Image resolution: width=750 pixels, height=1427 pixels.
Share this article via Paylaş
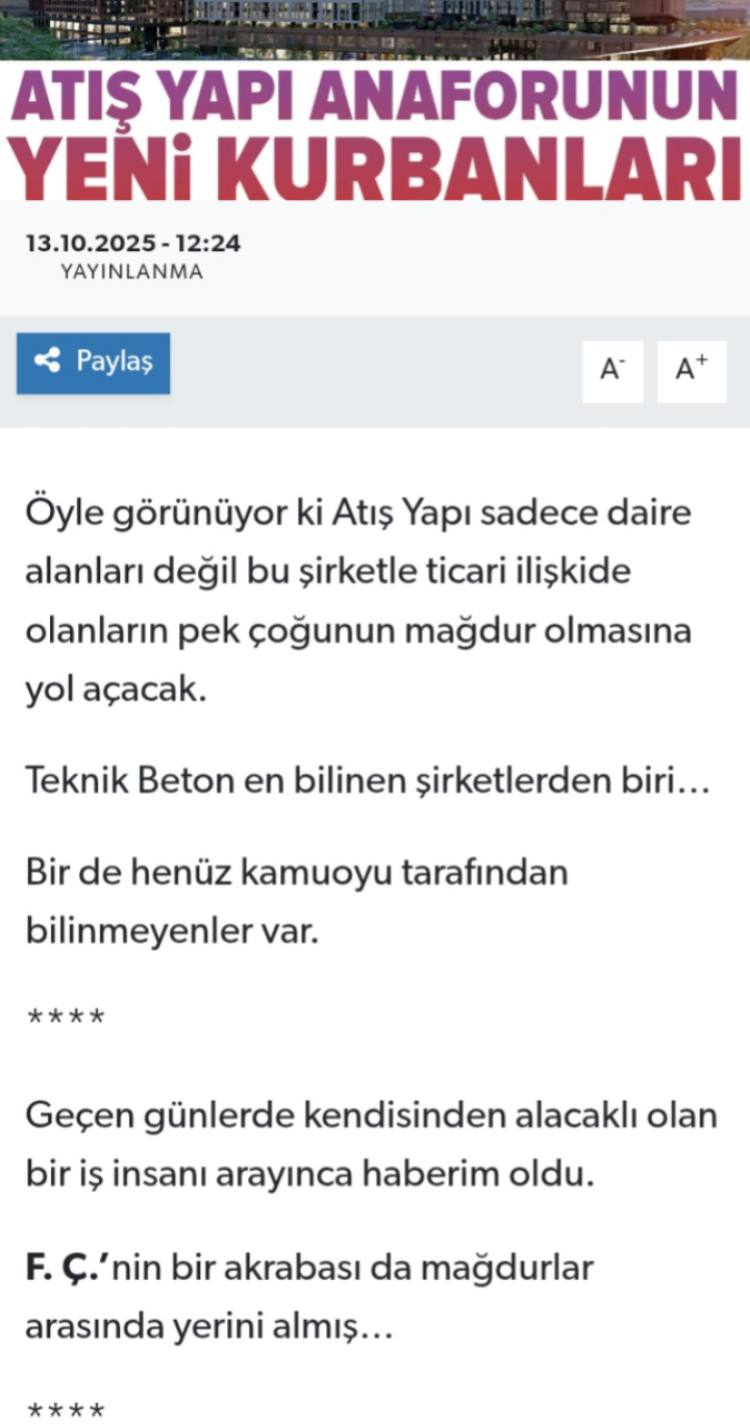[93, 363]
